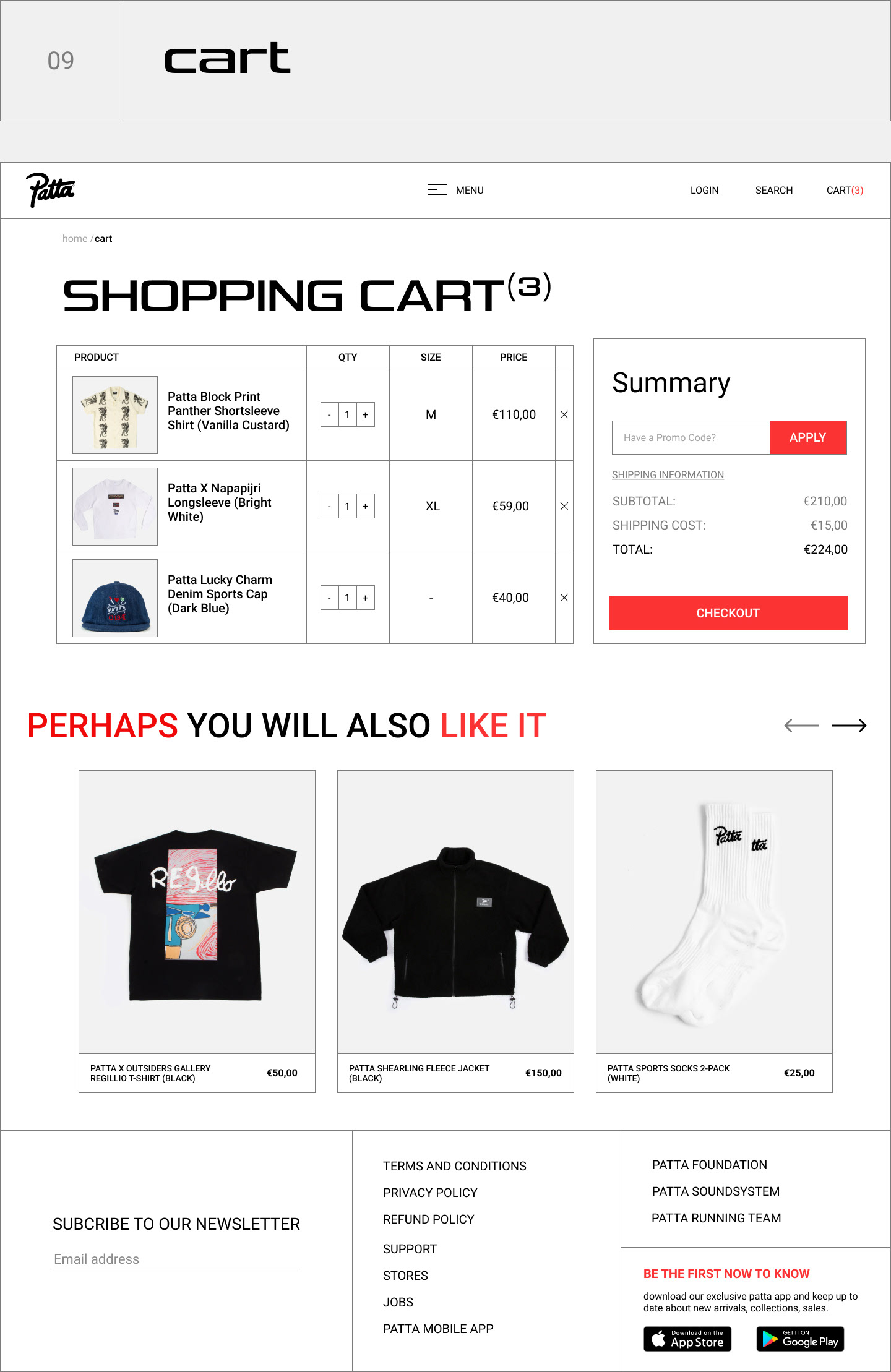891x1372 pixels.
Task: Focus the promo code field
Action: pos(691,437)
